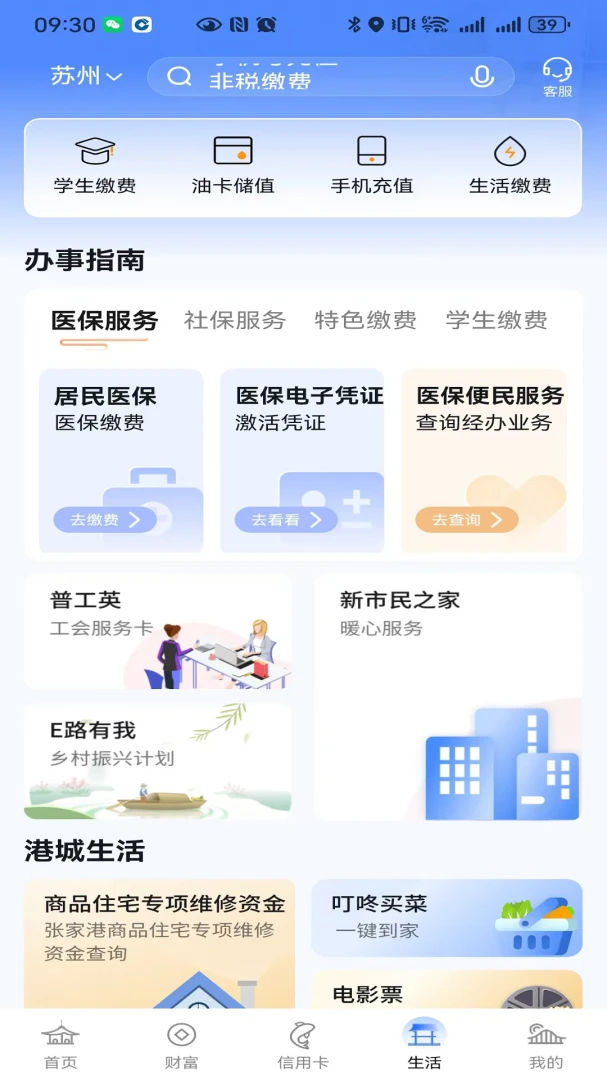Viewport: 607px width, 1080px height.
Task: Start voice search with the microphone icon
Action: point(482,77)
